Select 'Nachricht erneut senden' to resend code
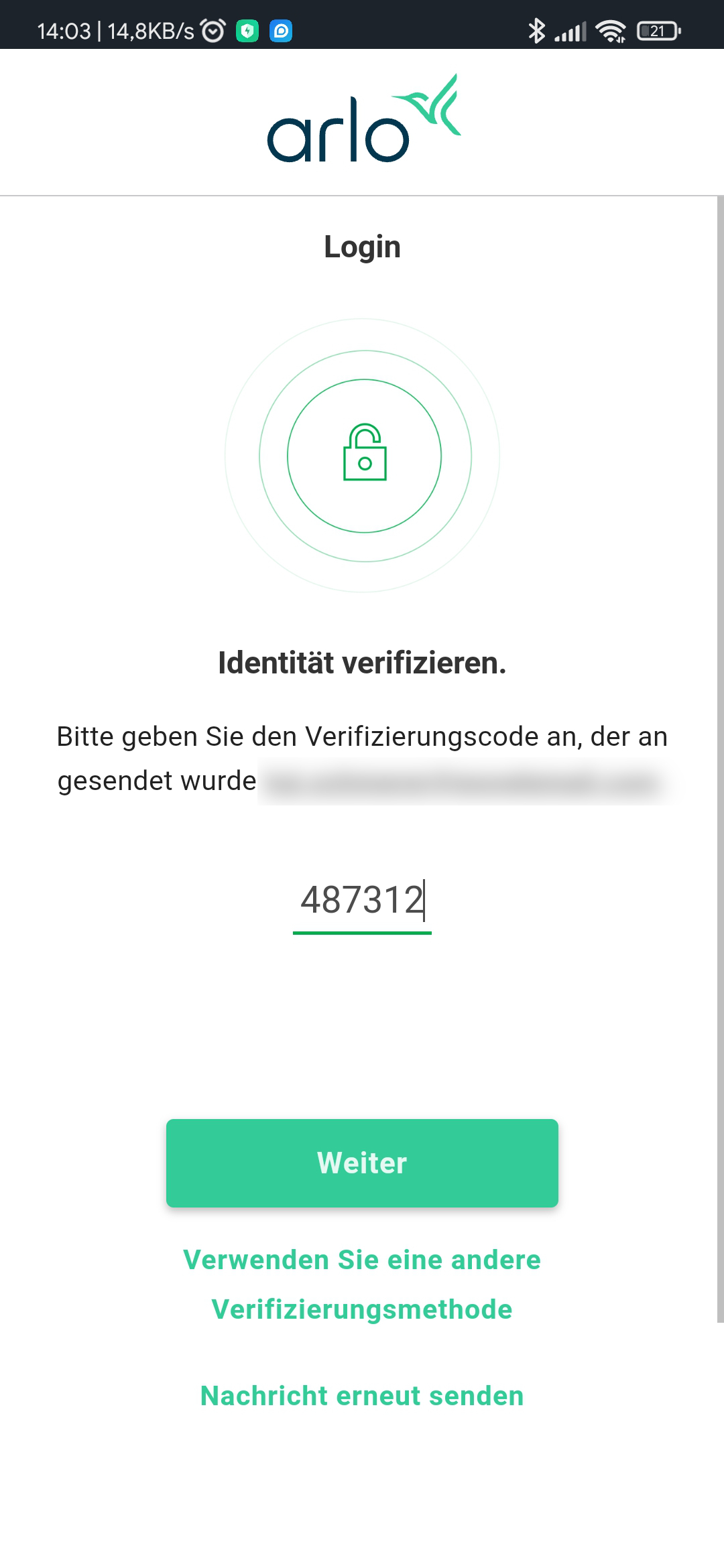The width and height of the screenshot is (724, 1568). 362,1396
